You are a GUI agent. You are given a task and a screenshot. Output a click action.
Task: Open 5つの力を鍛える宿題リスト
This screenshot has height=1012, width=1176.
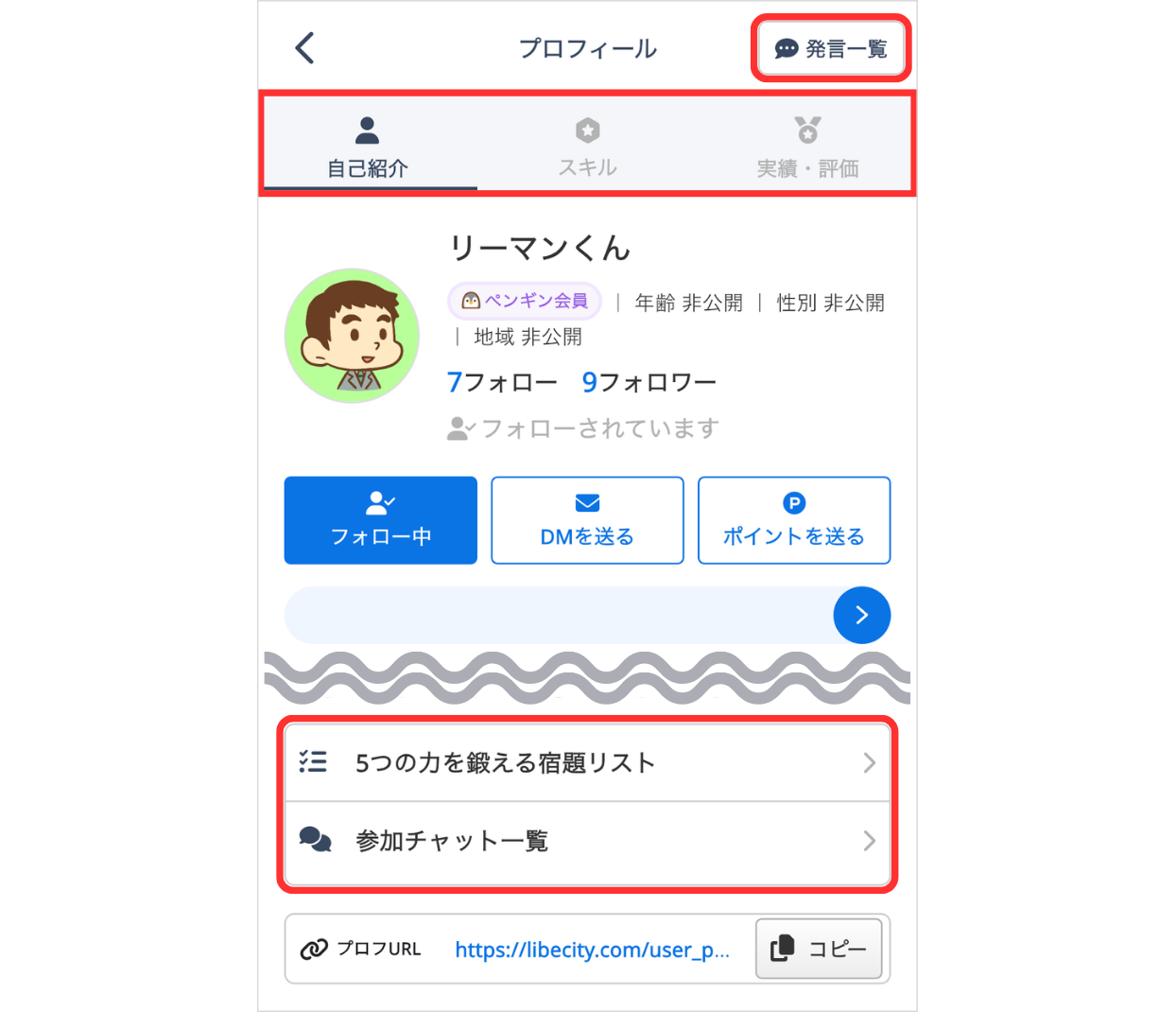(587, 762)
